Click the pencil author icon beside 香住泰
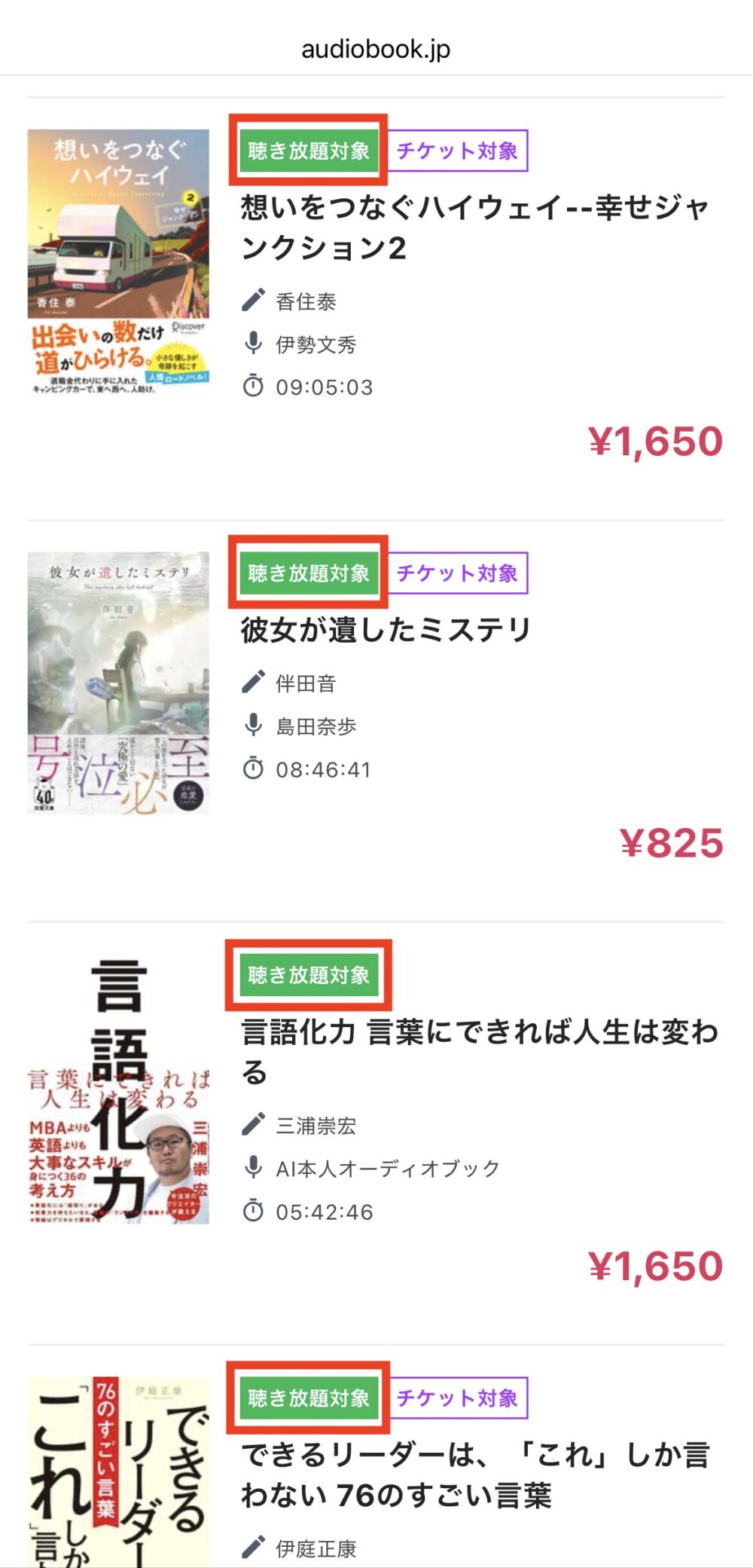 tap(254, 300)
